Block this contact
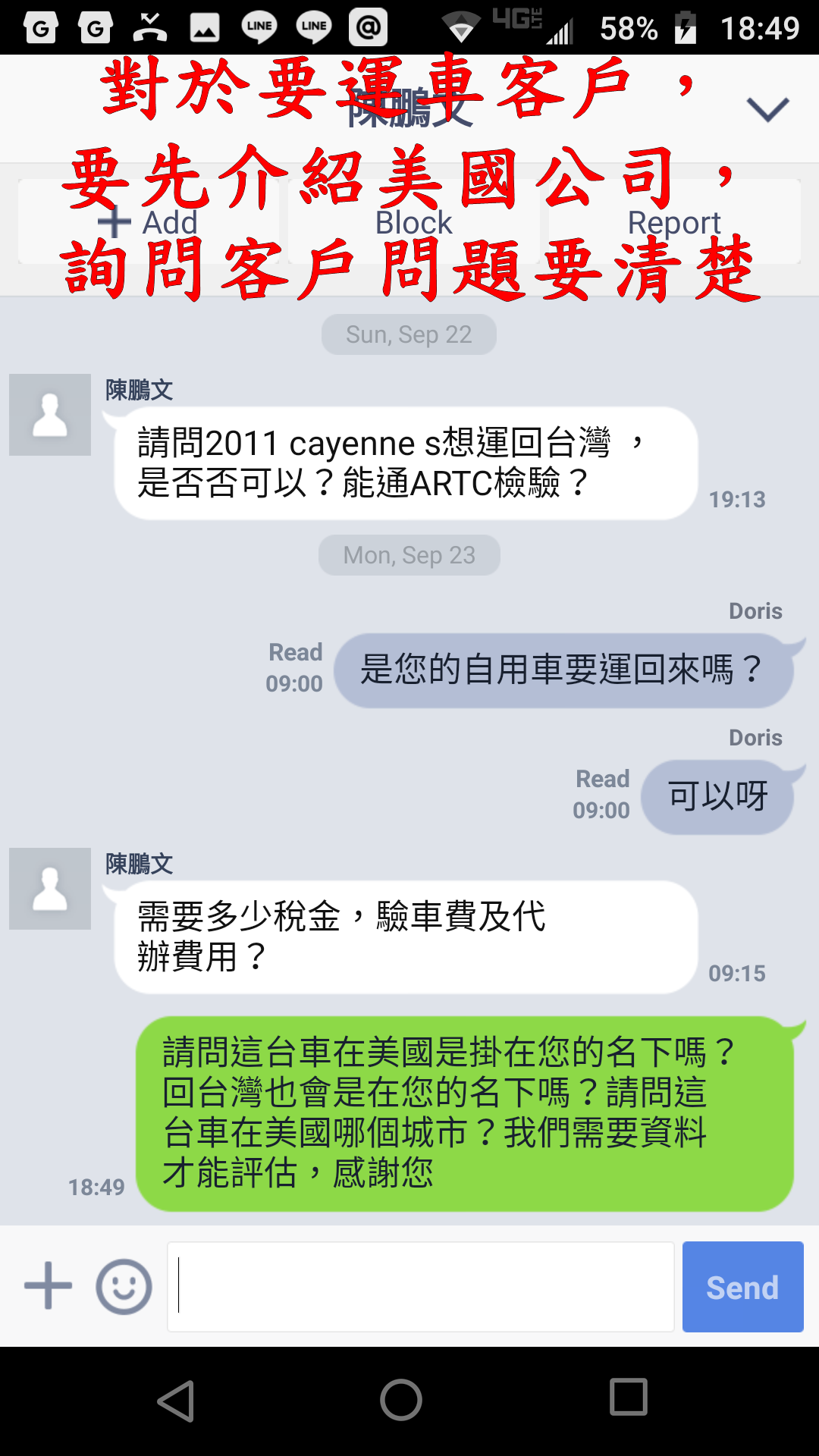Viewport: 819px width, 1456px height. coord(413,222)
